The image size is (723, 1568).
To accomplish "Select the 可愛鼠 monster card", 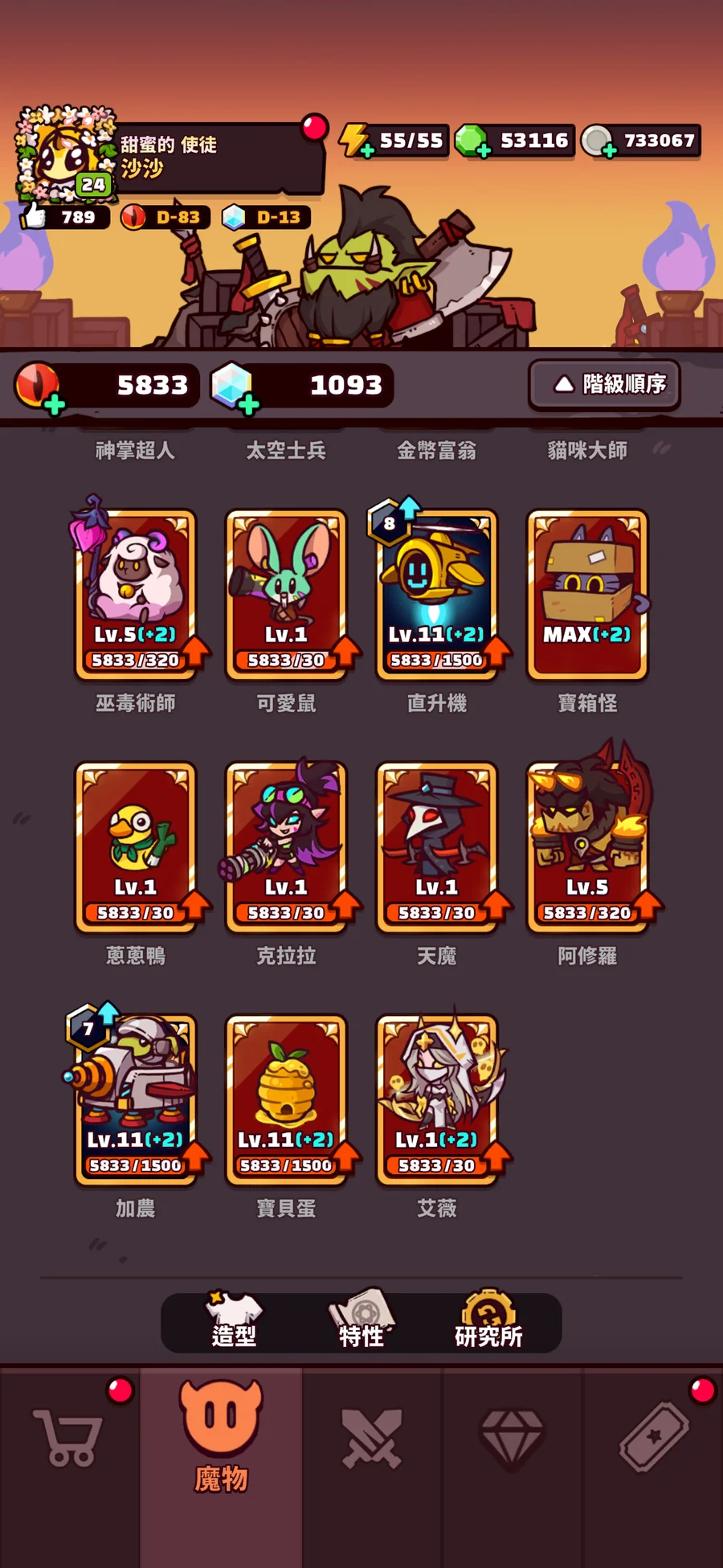I will tap(286, 595).
